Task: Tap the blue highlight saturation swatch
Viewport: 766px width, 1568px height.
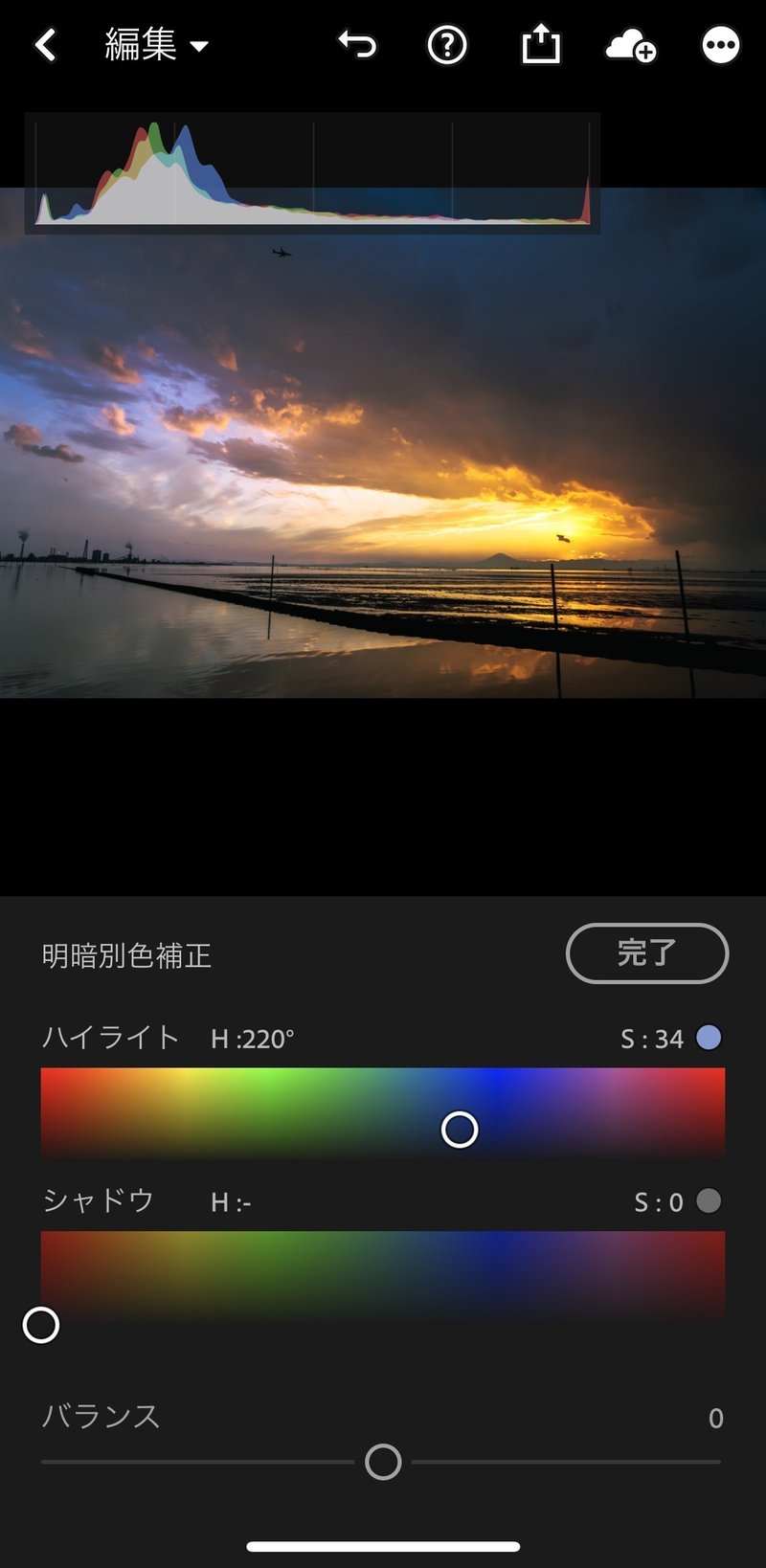Action: [710, 1039]
